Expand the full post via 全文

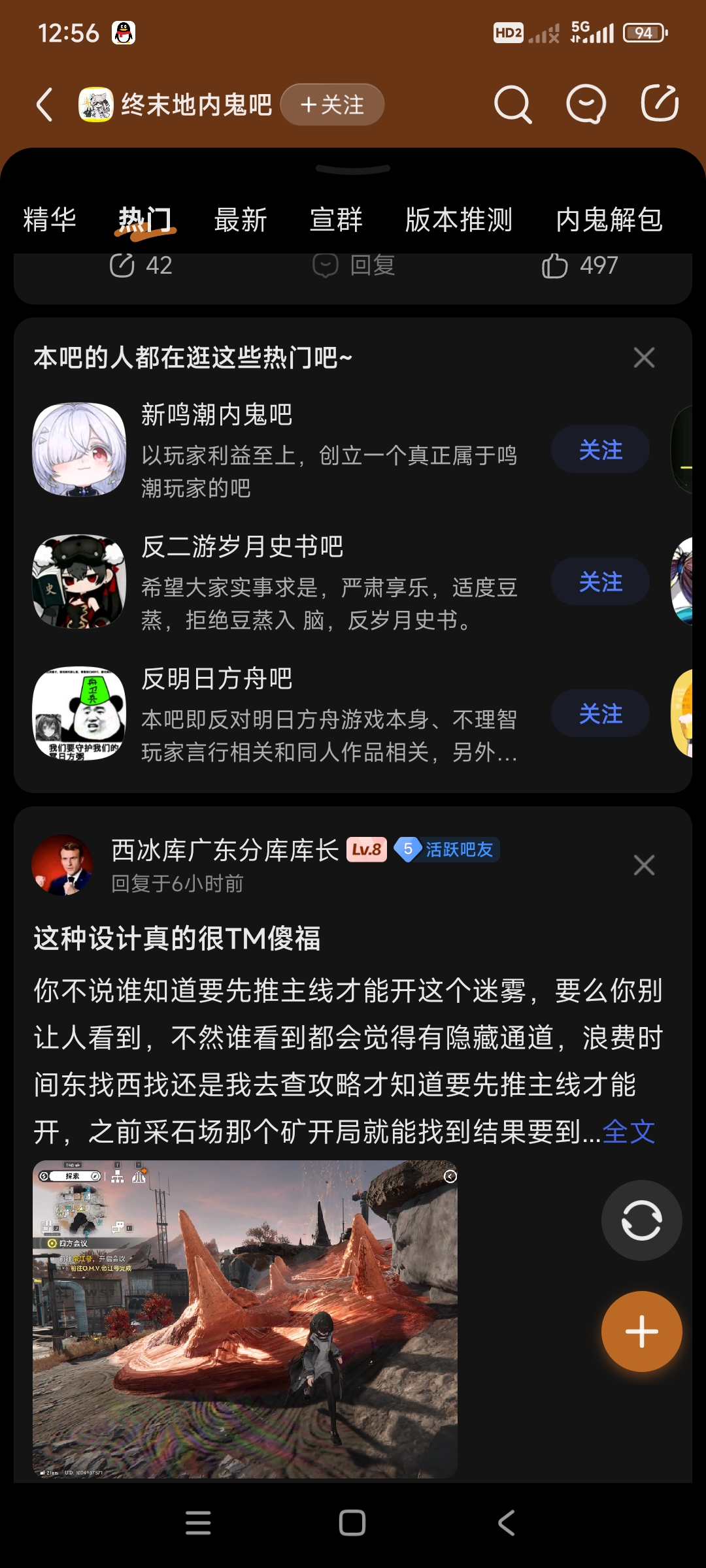tap(629, 1132)
